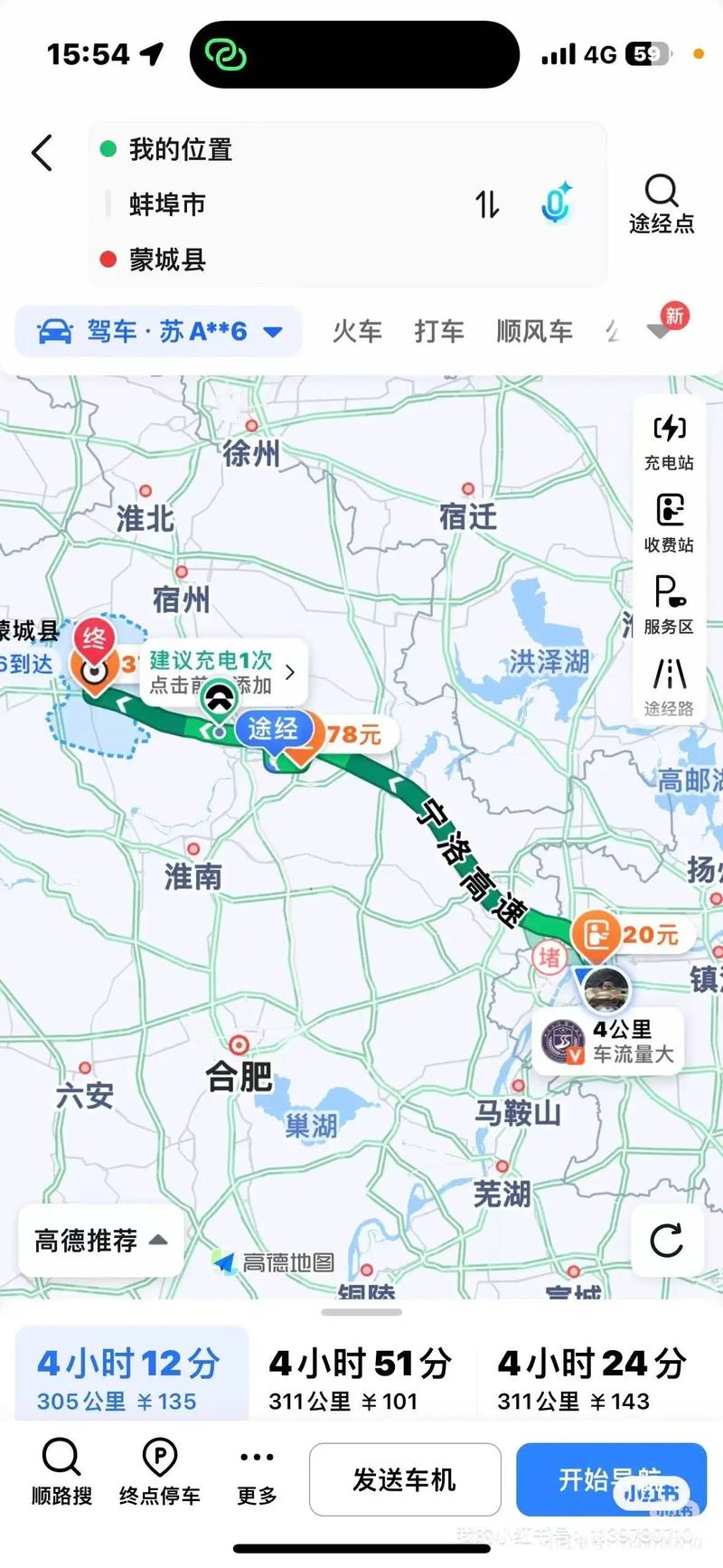Screen dimensions: 723x1568
Task: Swap origin and destination with the arrows
Action: [x=487, y=203]
